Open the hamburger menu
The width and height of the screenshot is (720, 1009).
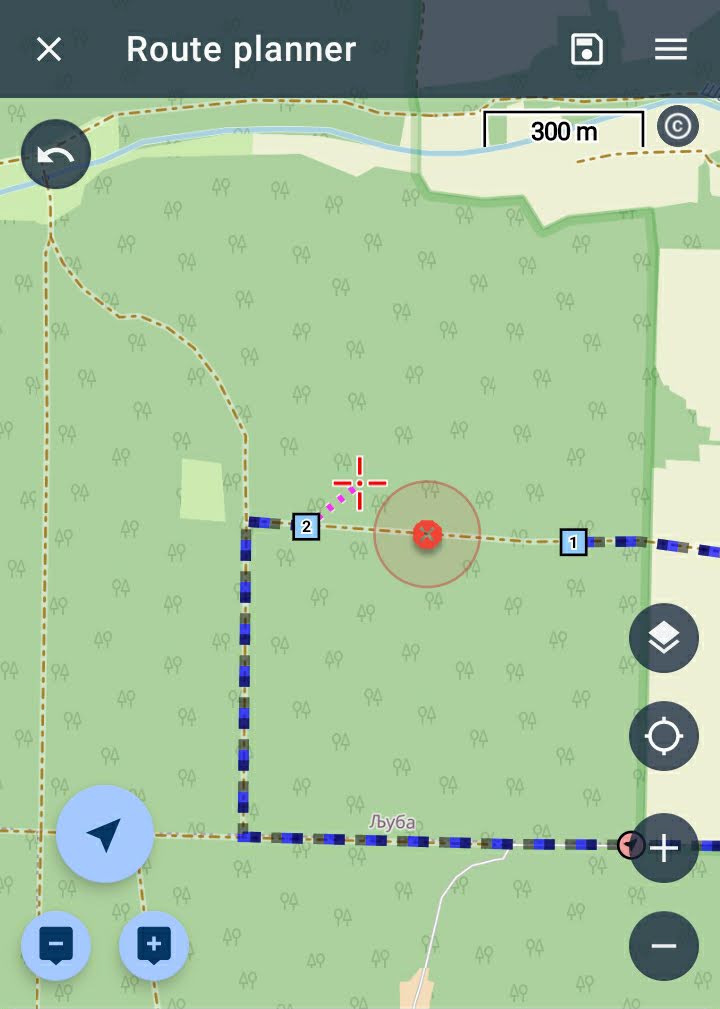pyautogui.click(x=670, y=49)
